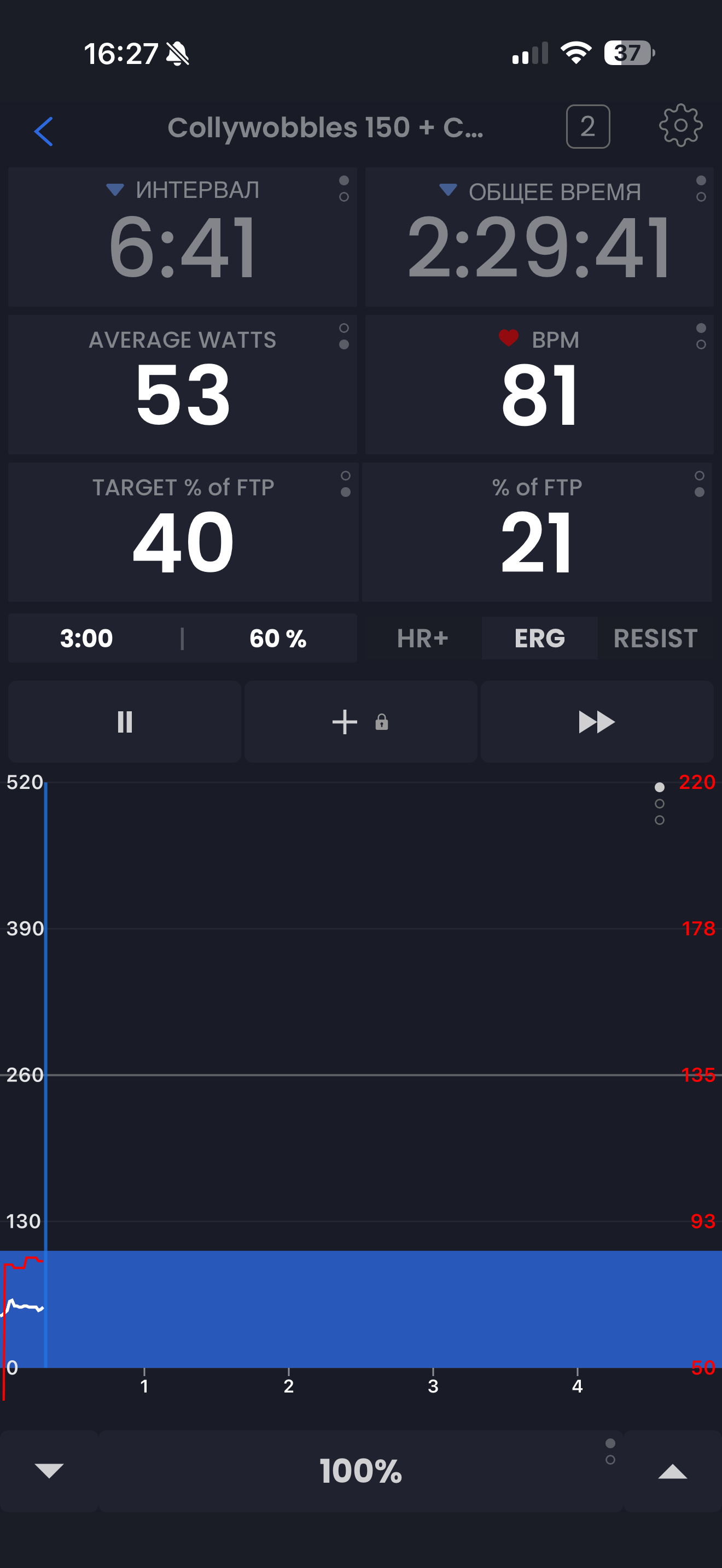Tap the AVERAGE WATTS tile

182,385
